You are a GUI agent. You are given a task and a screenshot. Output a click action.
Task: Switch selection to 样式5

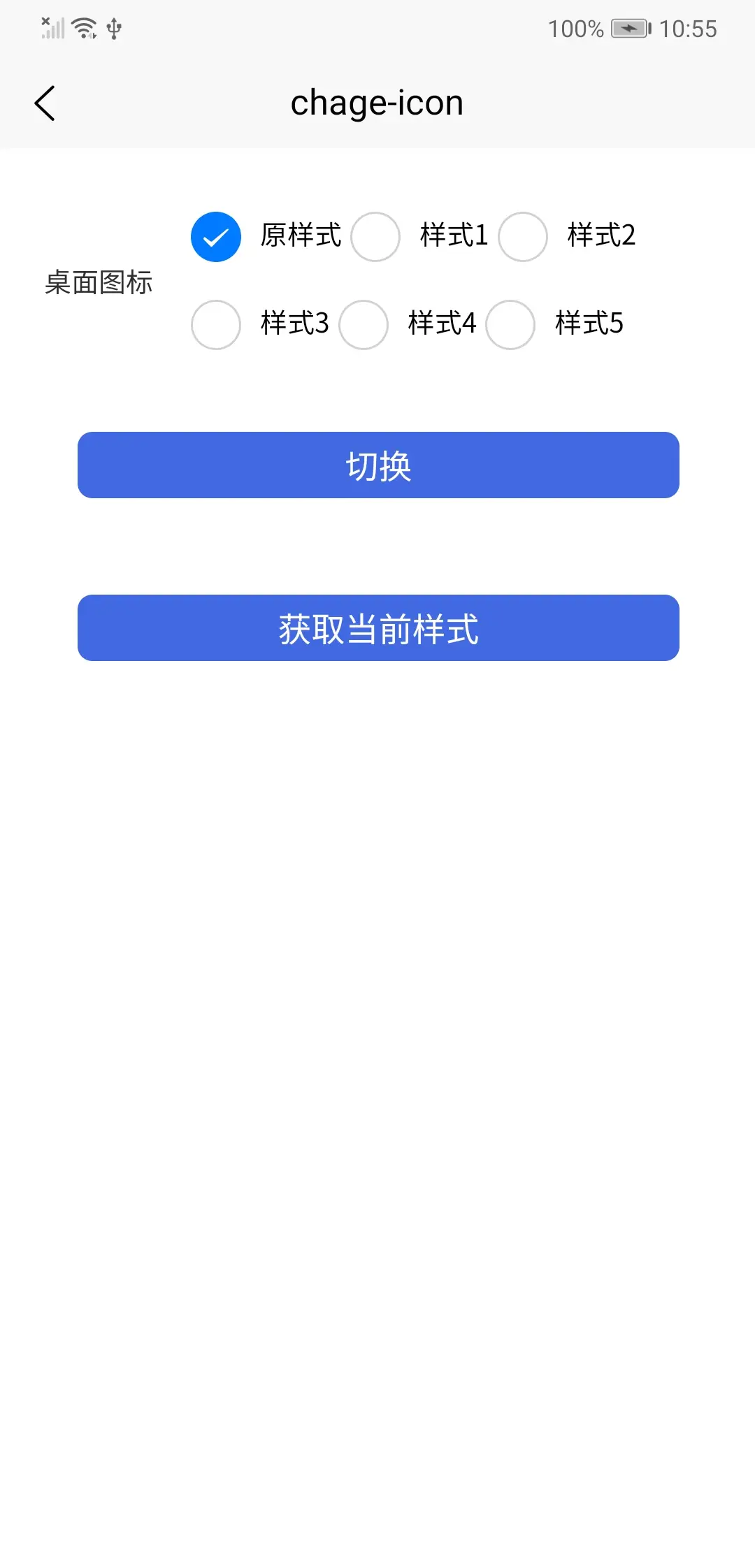[511, 325]
